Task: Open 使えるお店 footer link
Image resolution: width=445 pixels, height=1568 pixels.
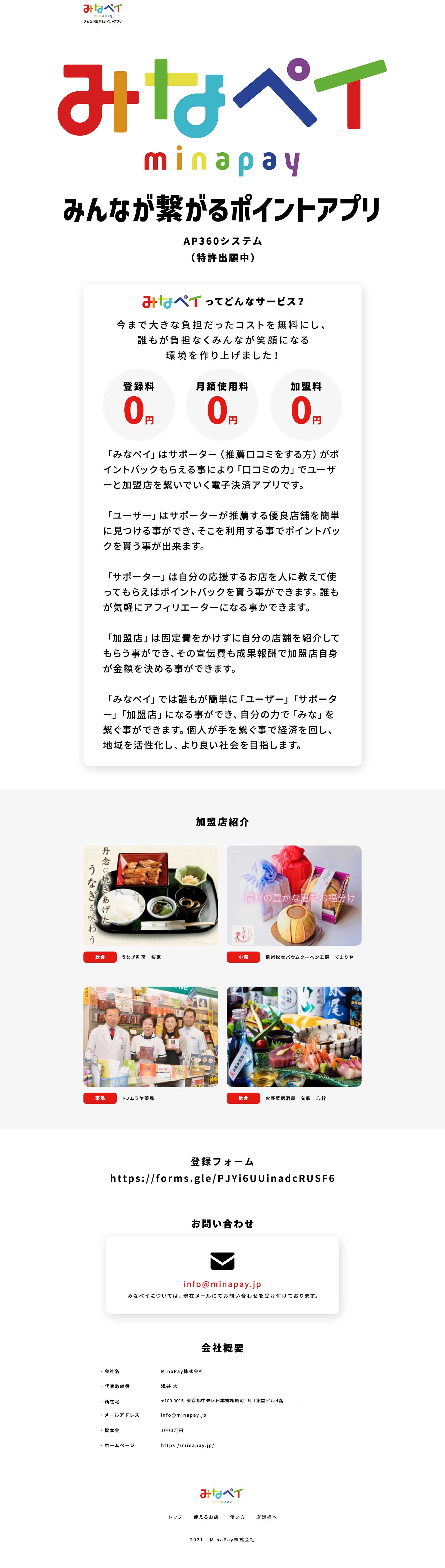Action: 206,1517
